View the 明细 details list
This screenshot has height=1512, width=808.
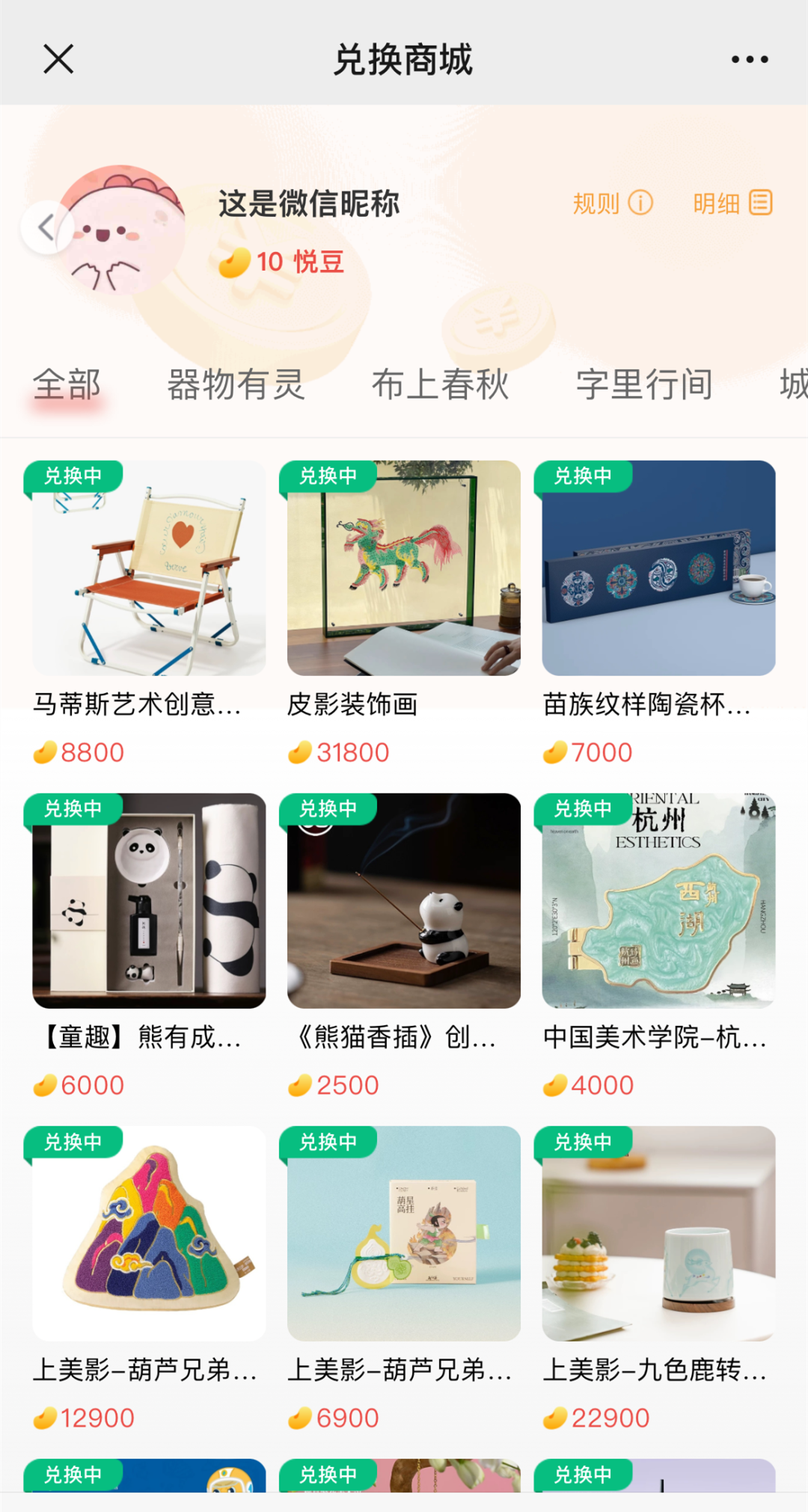732,203
